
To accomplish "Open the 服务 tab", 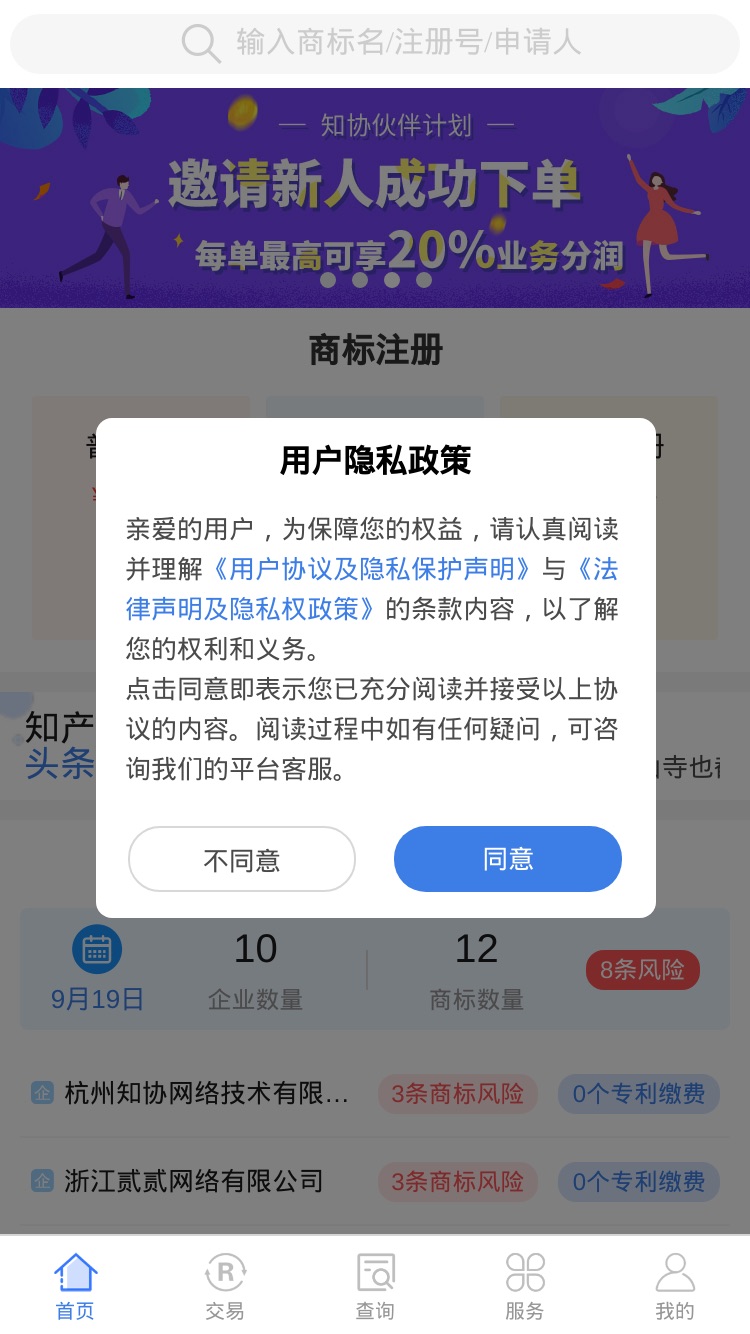I will click(525, 1286).
